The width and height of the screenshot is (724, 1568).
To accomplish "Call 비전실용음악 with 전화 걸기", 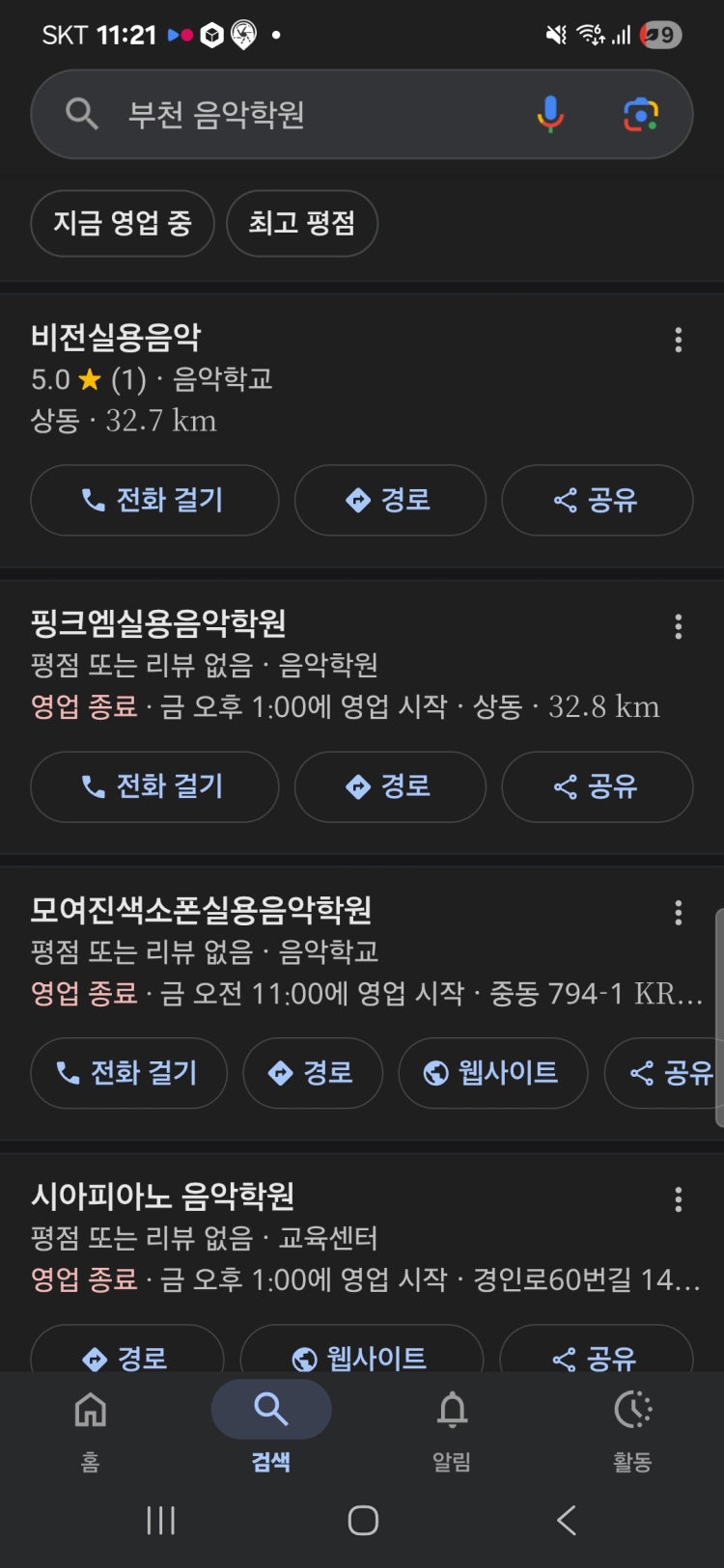I will 154,500.
